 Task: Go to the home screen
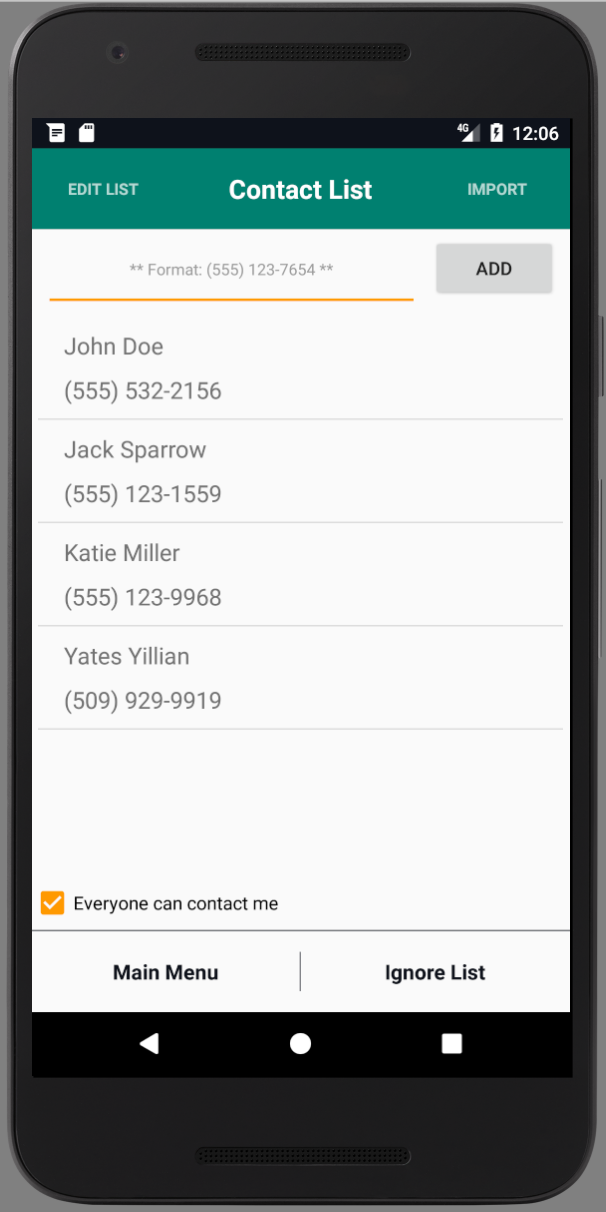(300, 1044)
